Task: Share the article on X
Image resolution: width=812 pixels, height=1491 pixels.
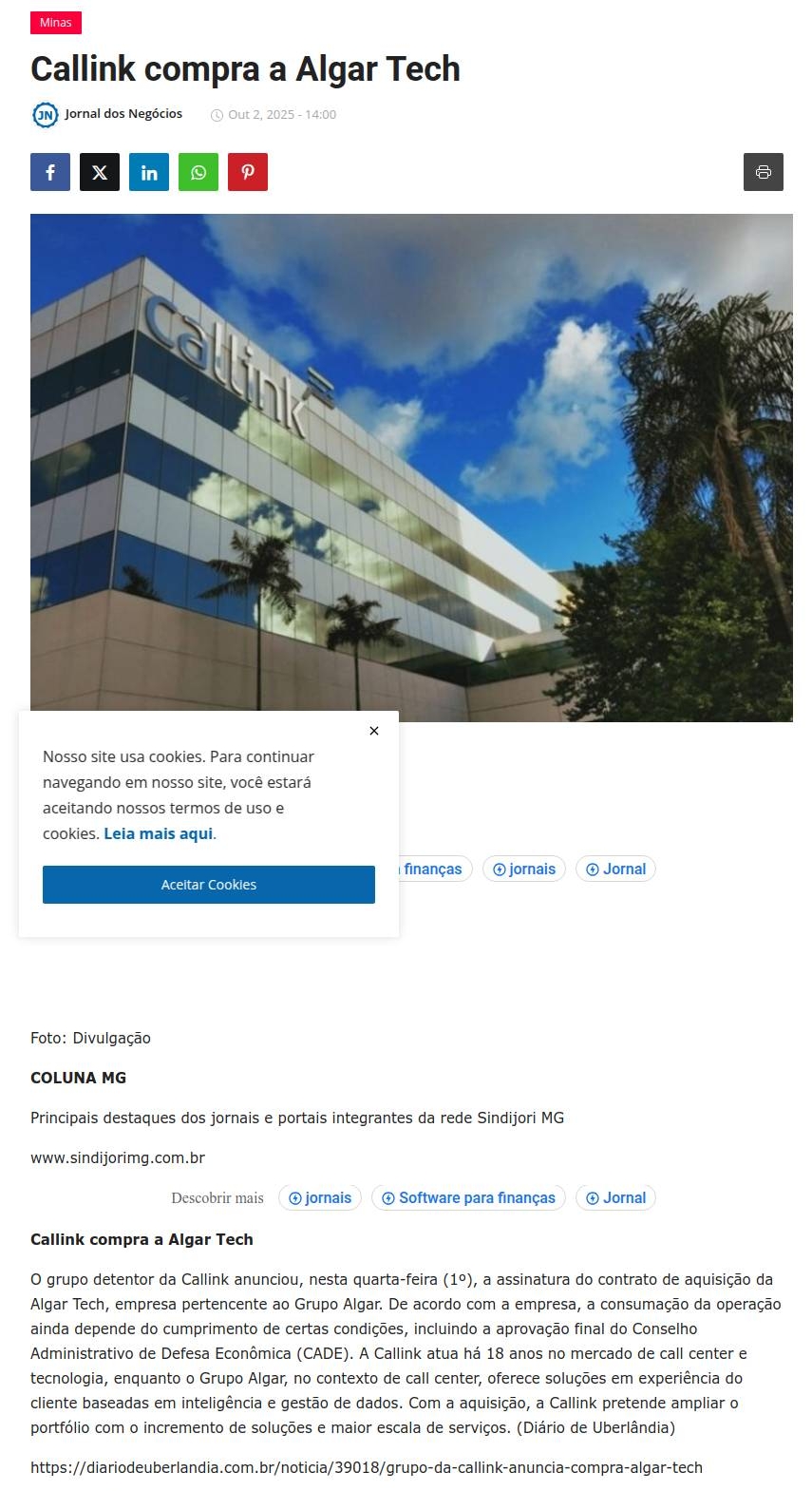Action: 100,172
